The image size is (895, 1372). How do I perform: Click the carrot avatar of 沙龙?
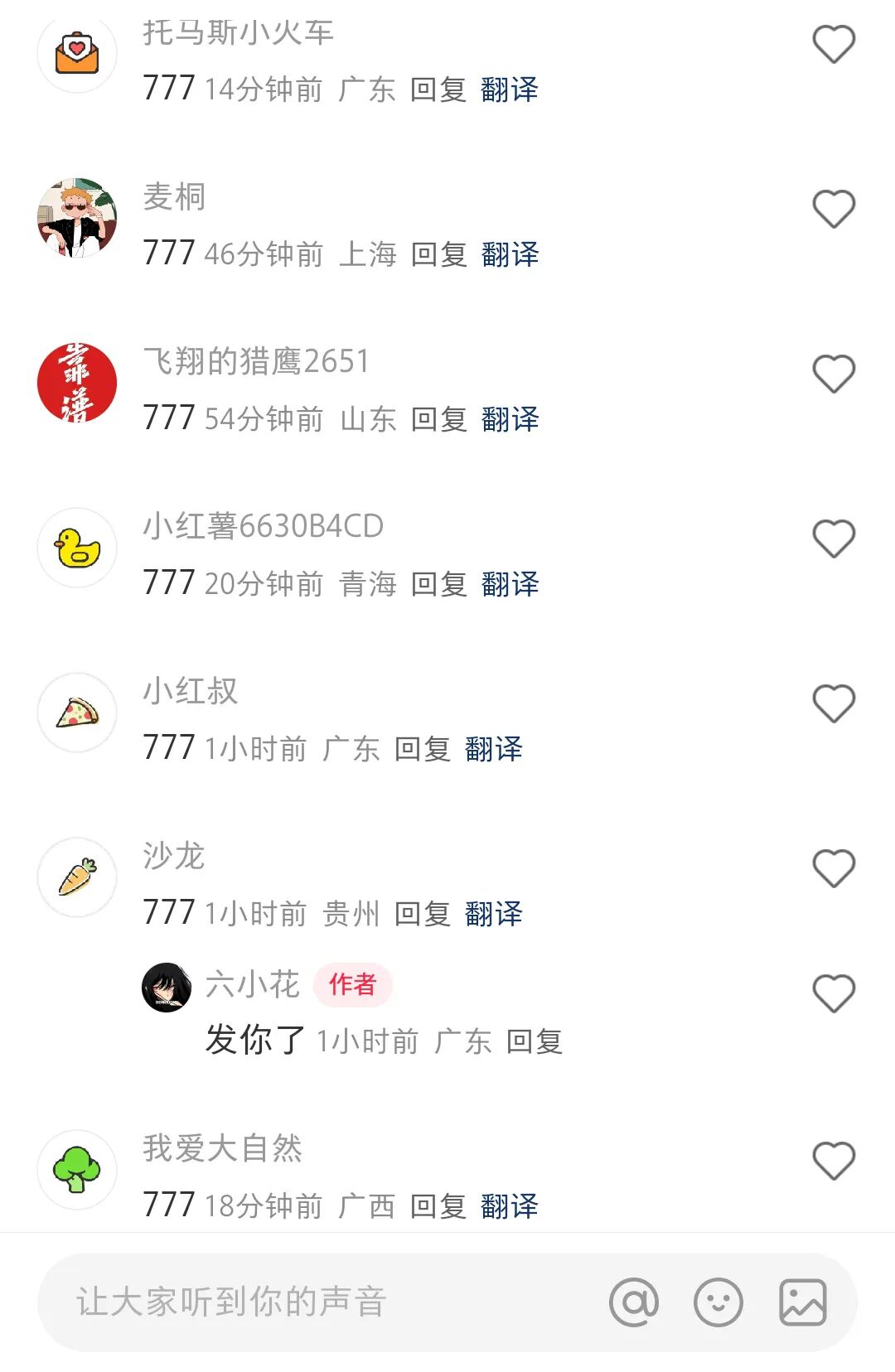(76, 877)
